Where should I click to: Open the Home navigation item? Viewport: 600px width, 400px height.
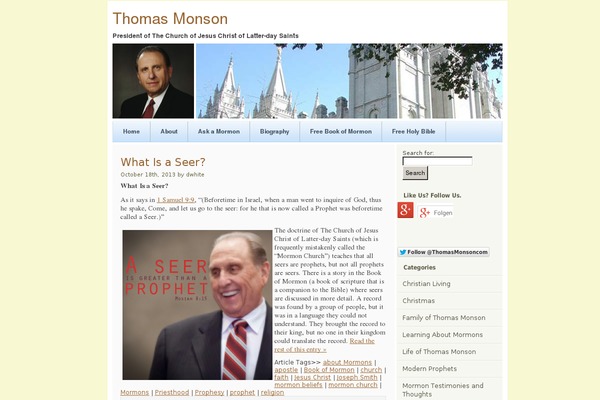tap(131, 131)
